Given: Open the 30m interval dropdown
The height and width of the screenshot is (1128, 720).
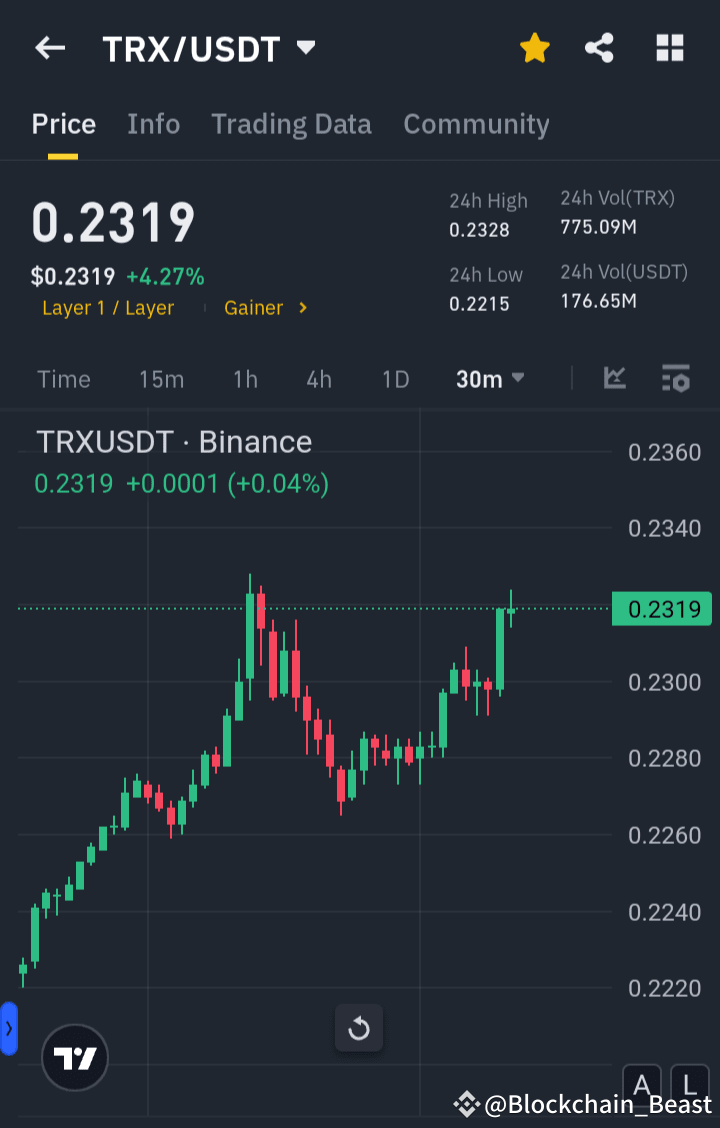Looking at the screenshot, I should [490, 379].
